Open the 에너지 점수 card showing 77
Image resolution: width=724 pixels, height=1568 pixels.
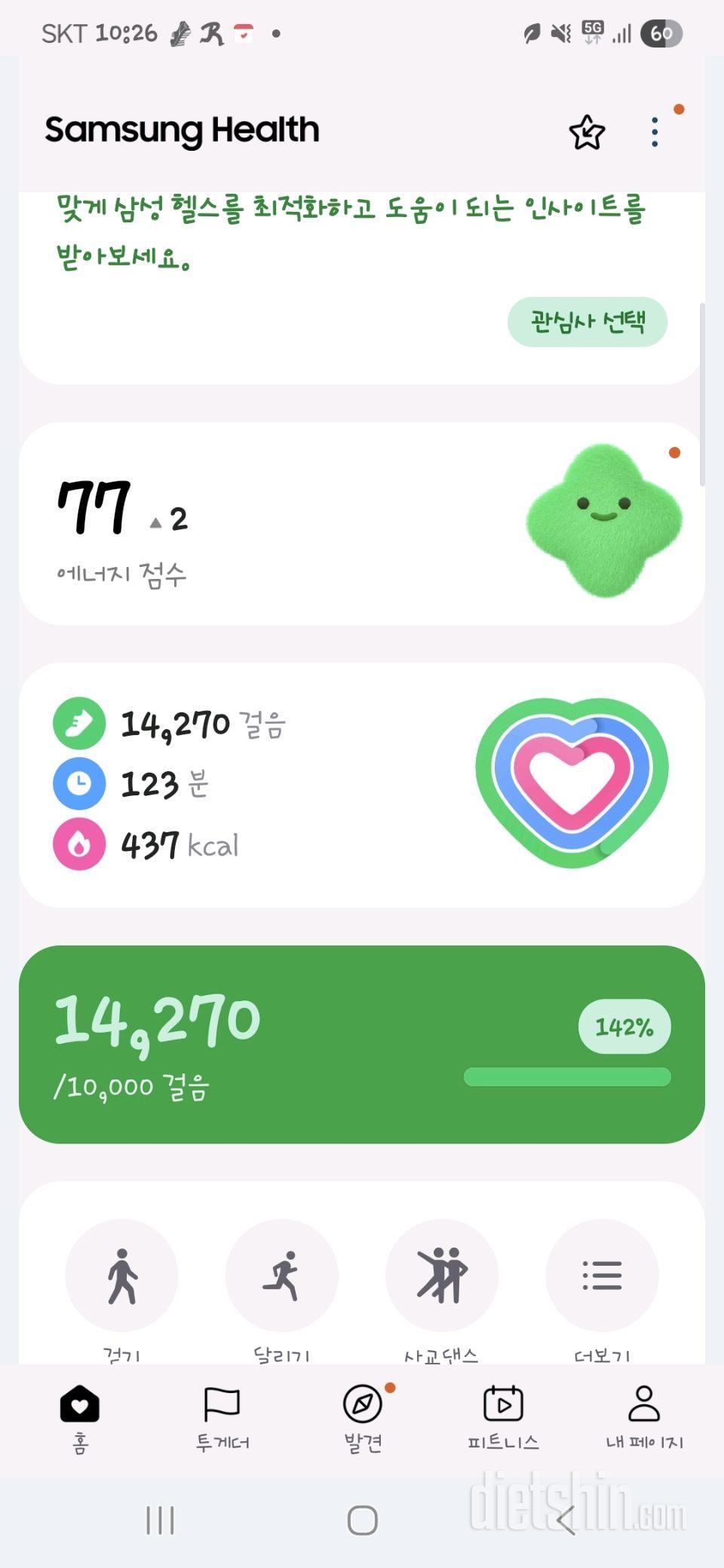tap(362, 523)
